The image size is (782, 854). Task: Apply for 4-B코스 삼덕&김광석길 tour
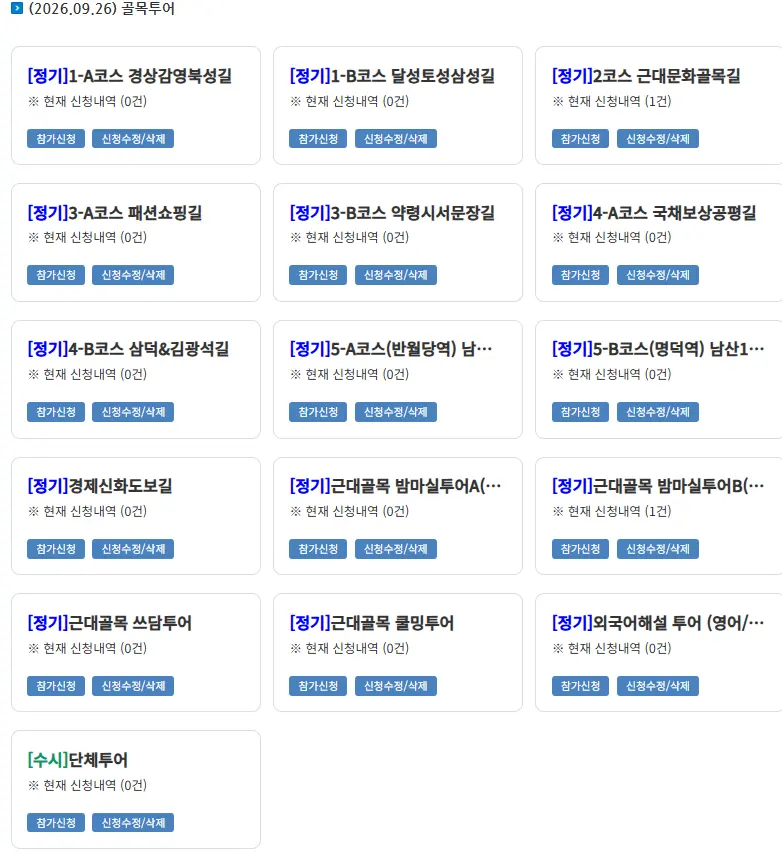point(56,412)
